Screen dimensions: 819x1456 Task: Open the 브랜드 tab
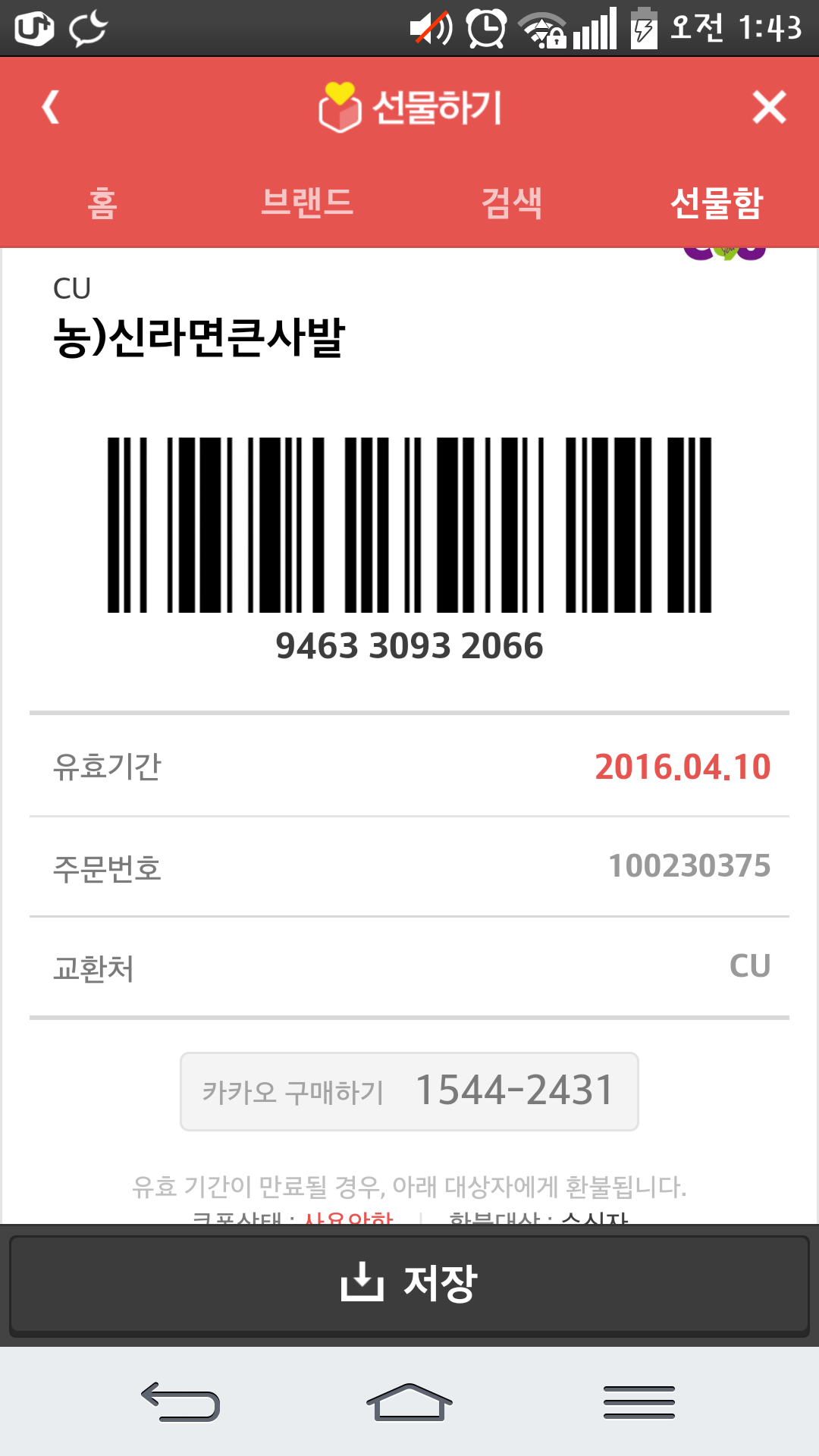tap(307, 202)
